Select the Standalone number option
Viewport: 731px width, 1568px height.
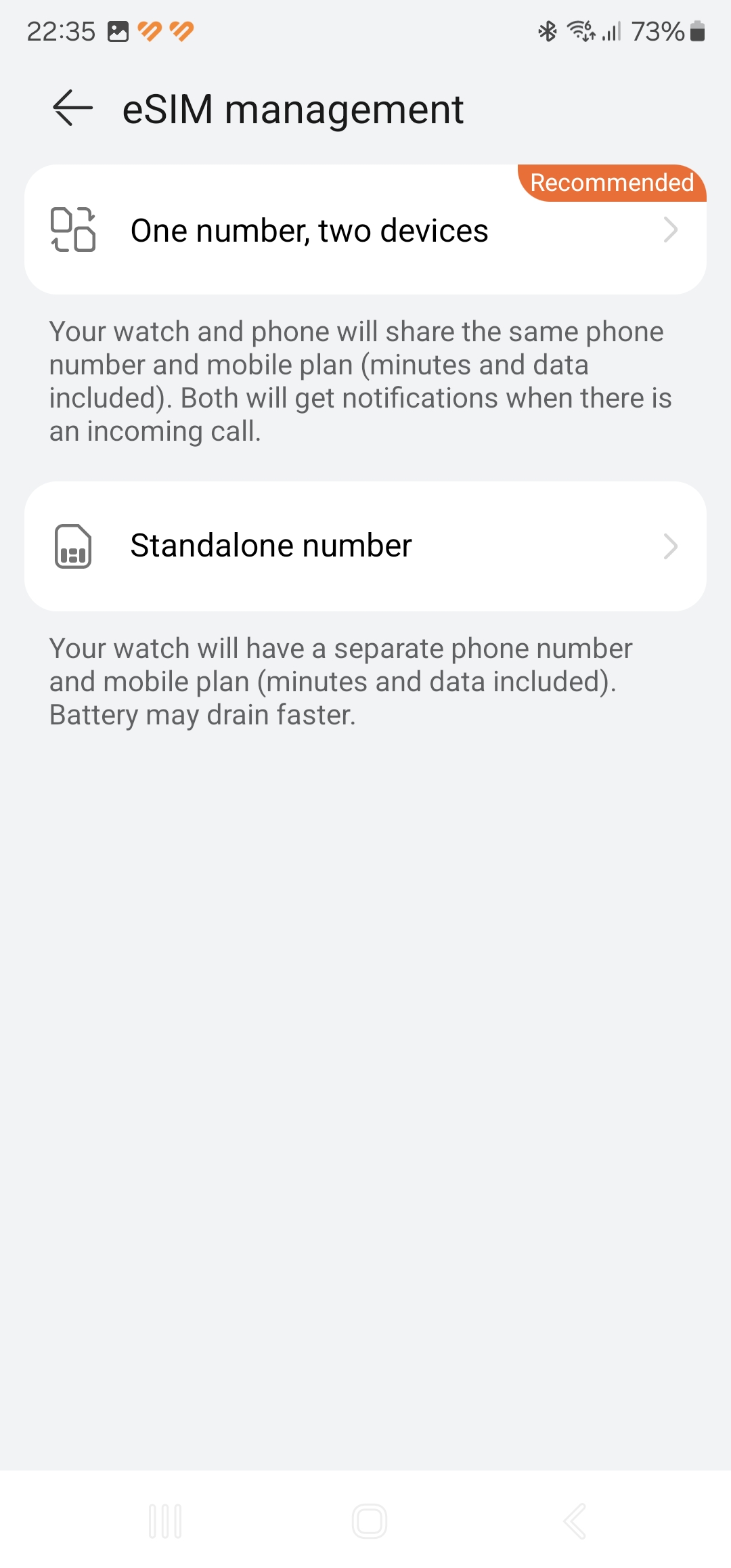365,546
